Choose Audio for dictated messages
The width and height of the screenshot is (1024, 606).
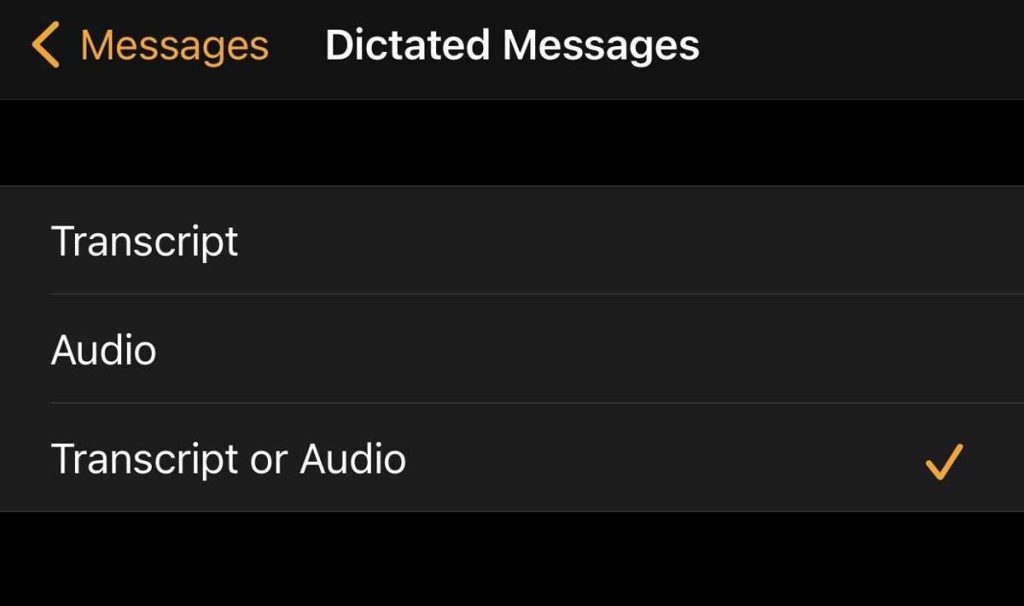click(104, 350)
